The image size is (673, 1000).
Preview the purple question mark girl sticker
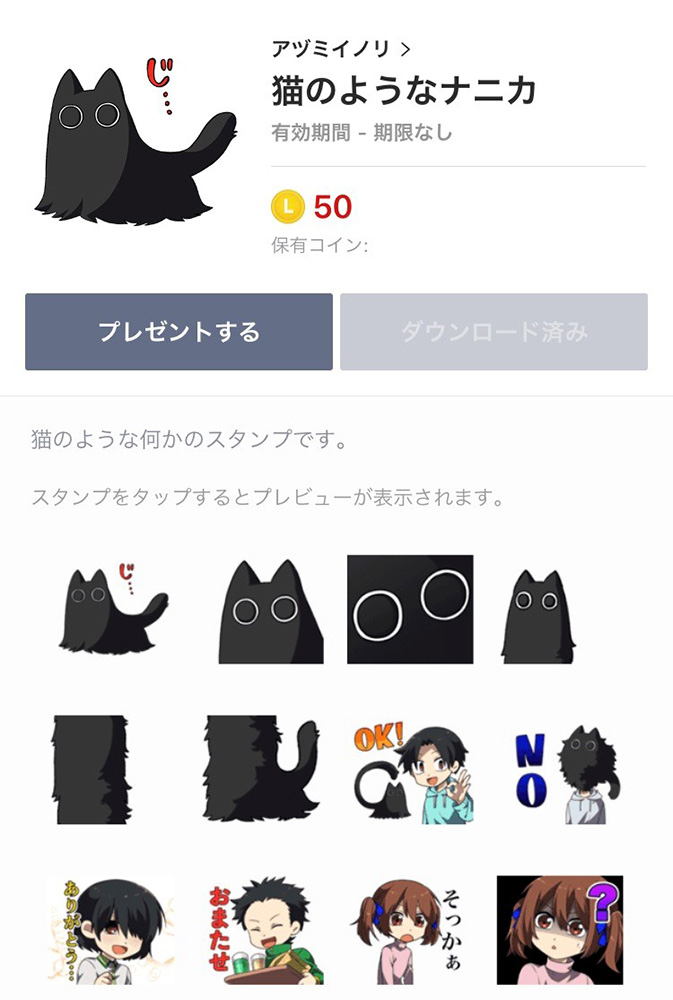560,930
